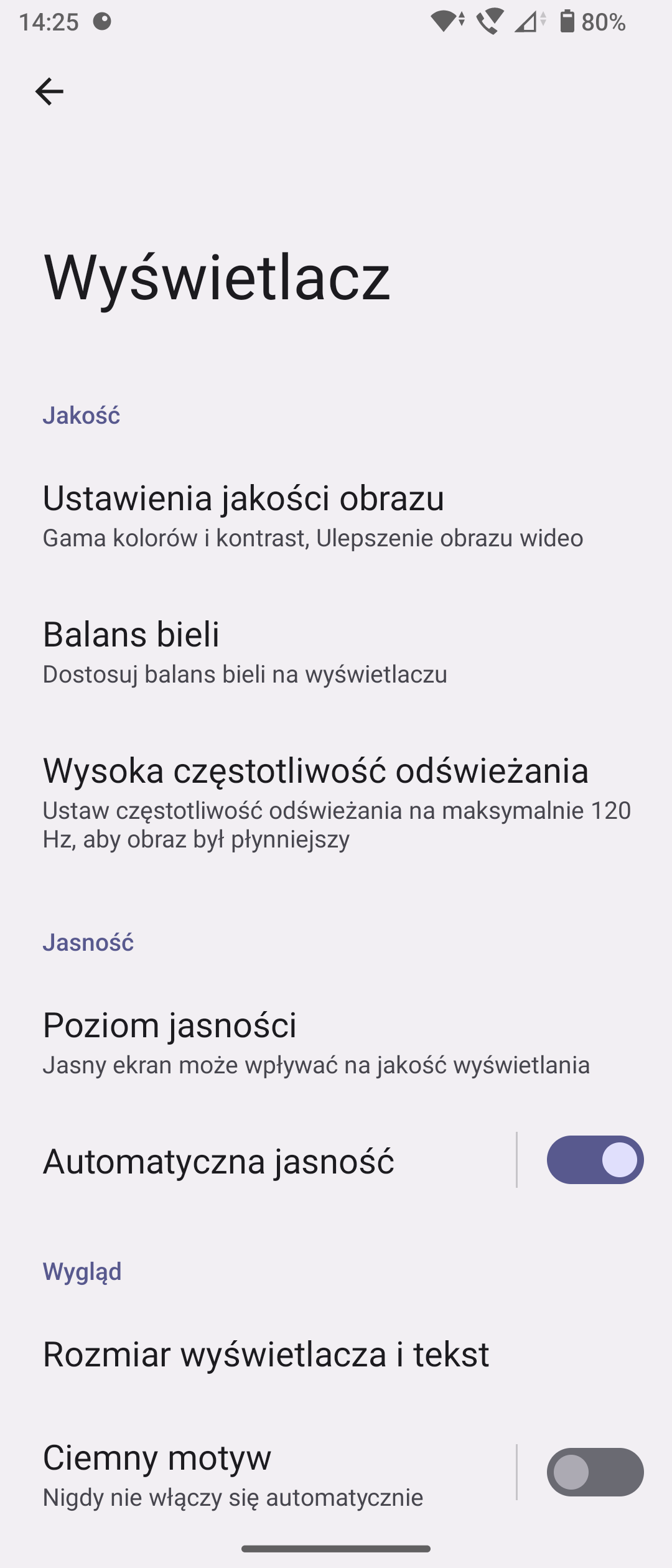
Task: Turn on the Ciemny motyw switch
Action: (x=595, y=1472)
